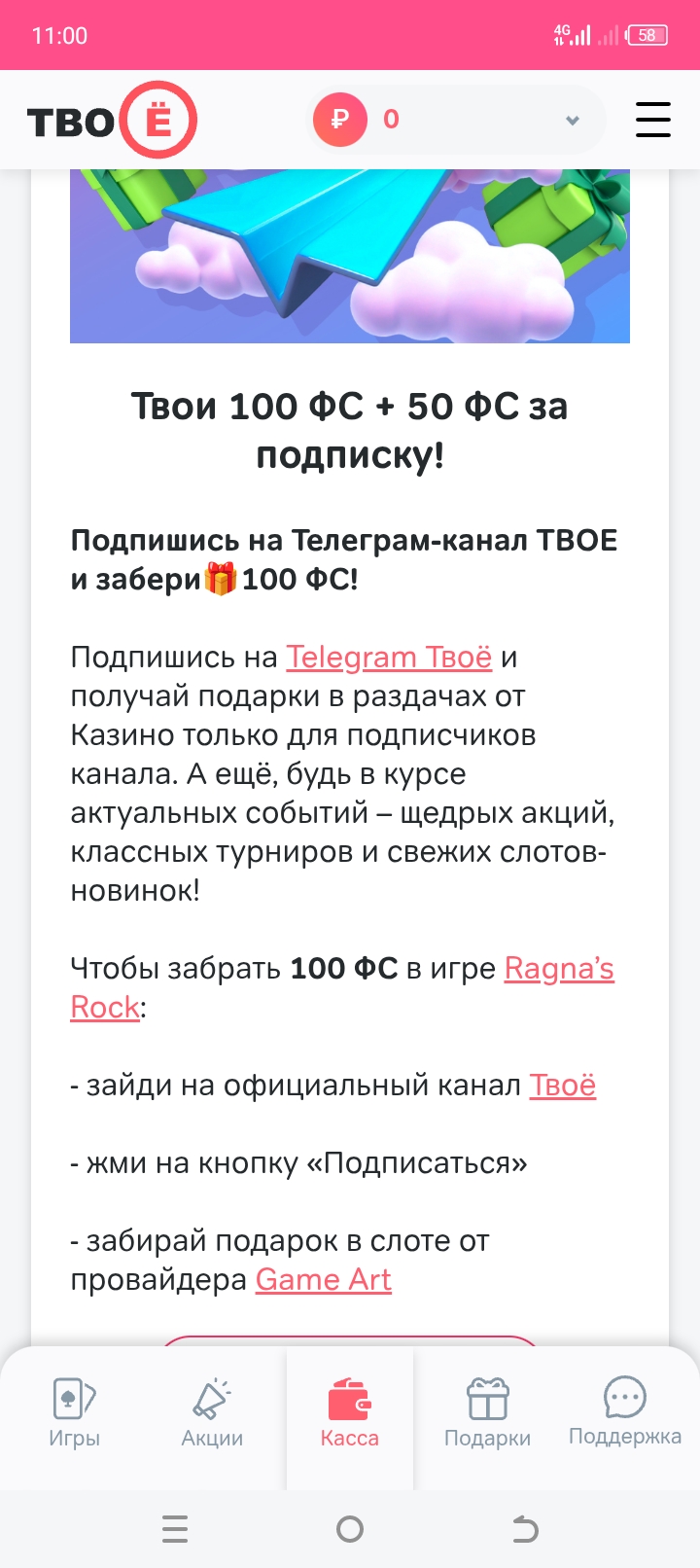Tap the system back button
This screenshot has width=700, height=1568.
tap(525, 1530)
